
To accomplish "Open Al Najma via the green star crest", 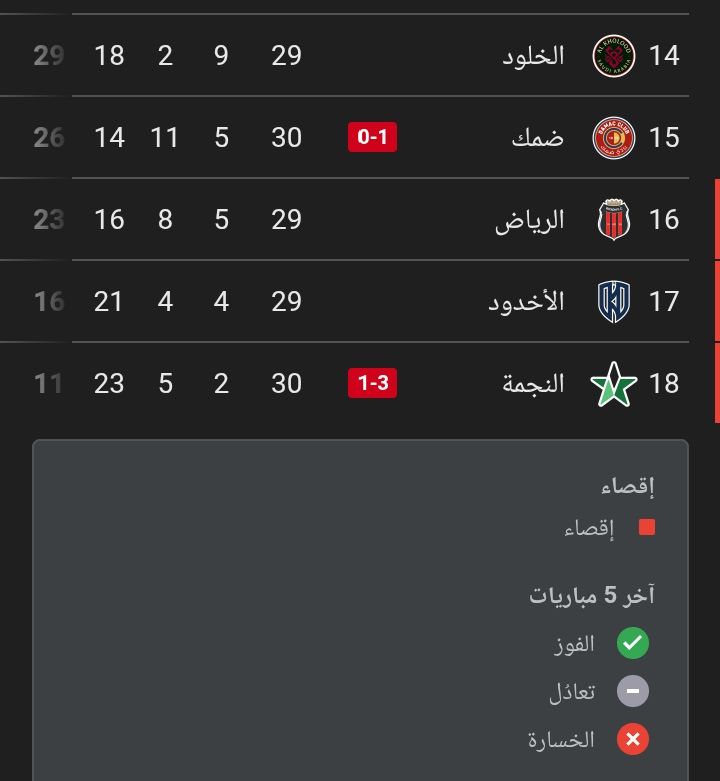I will 612,383.
